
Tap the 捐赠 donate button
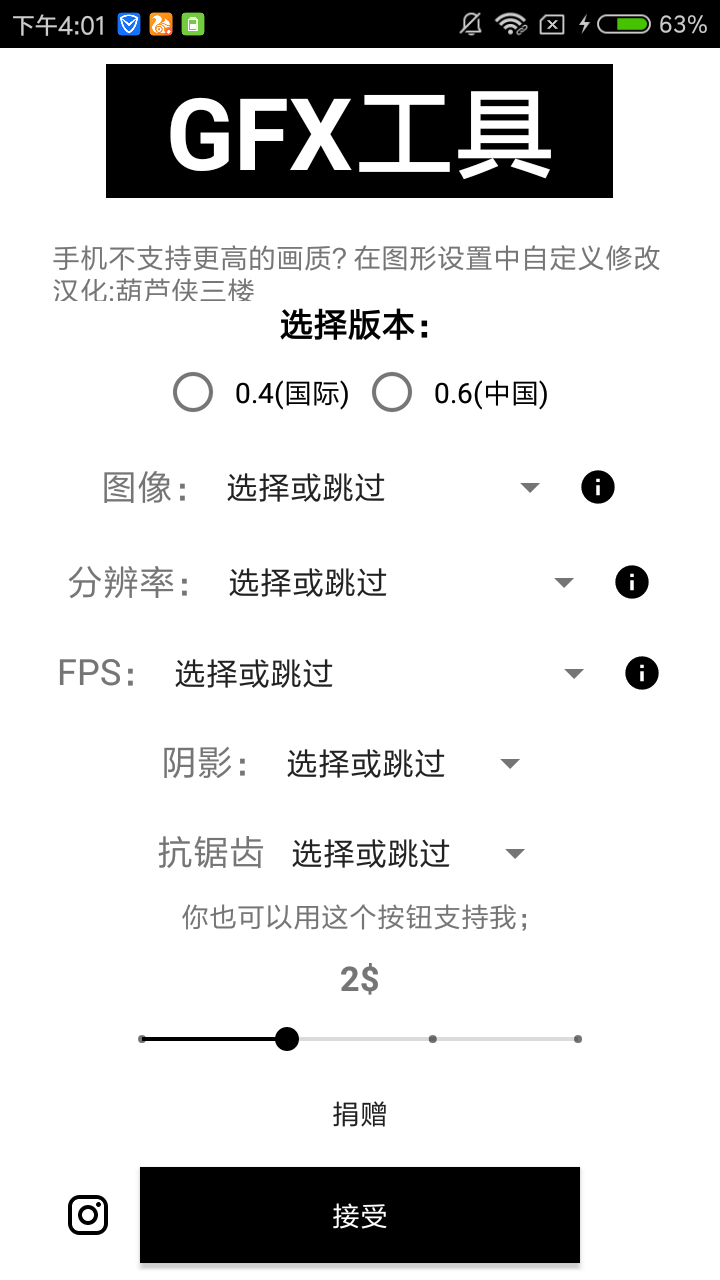click(x=359, y=1114)
